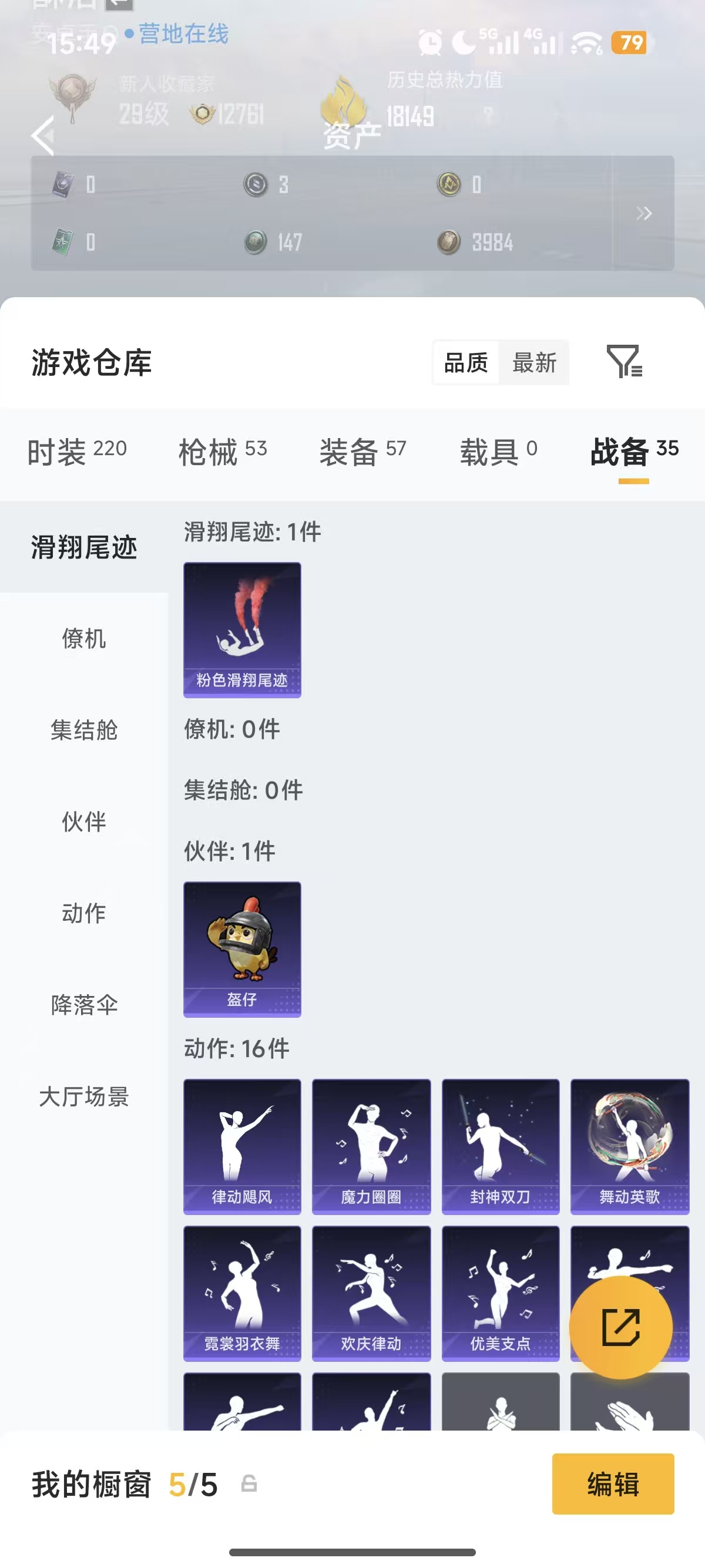Sort items by 最新
Image resolution: width=705 pixels, height=1568 pixels.
point(534,363)
